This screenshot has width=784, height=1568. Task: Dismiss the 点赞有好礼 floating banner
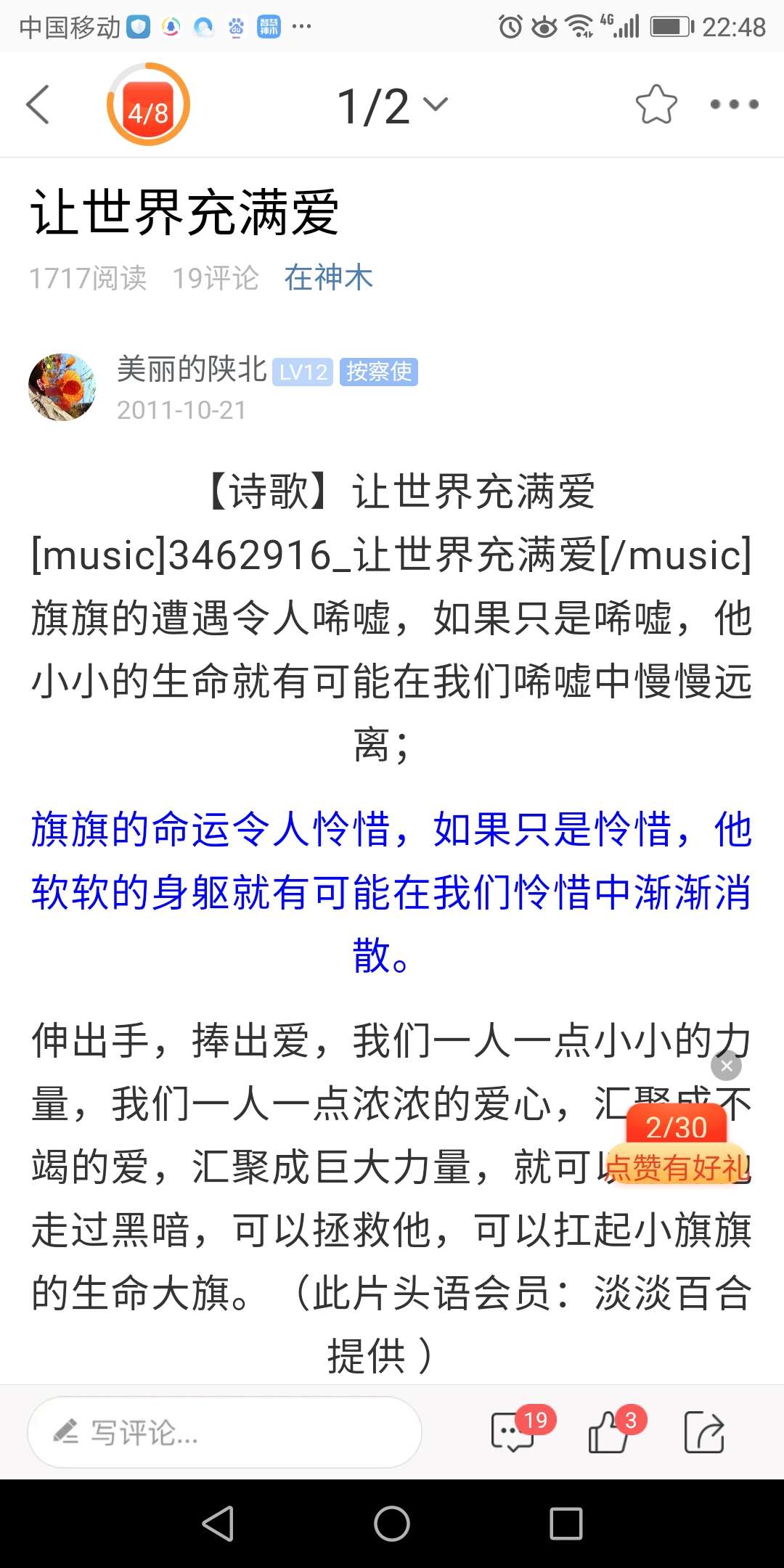tap(726, 1066)
